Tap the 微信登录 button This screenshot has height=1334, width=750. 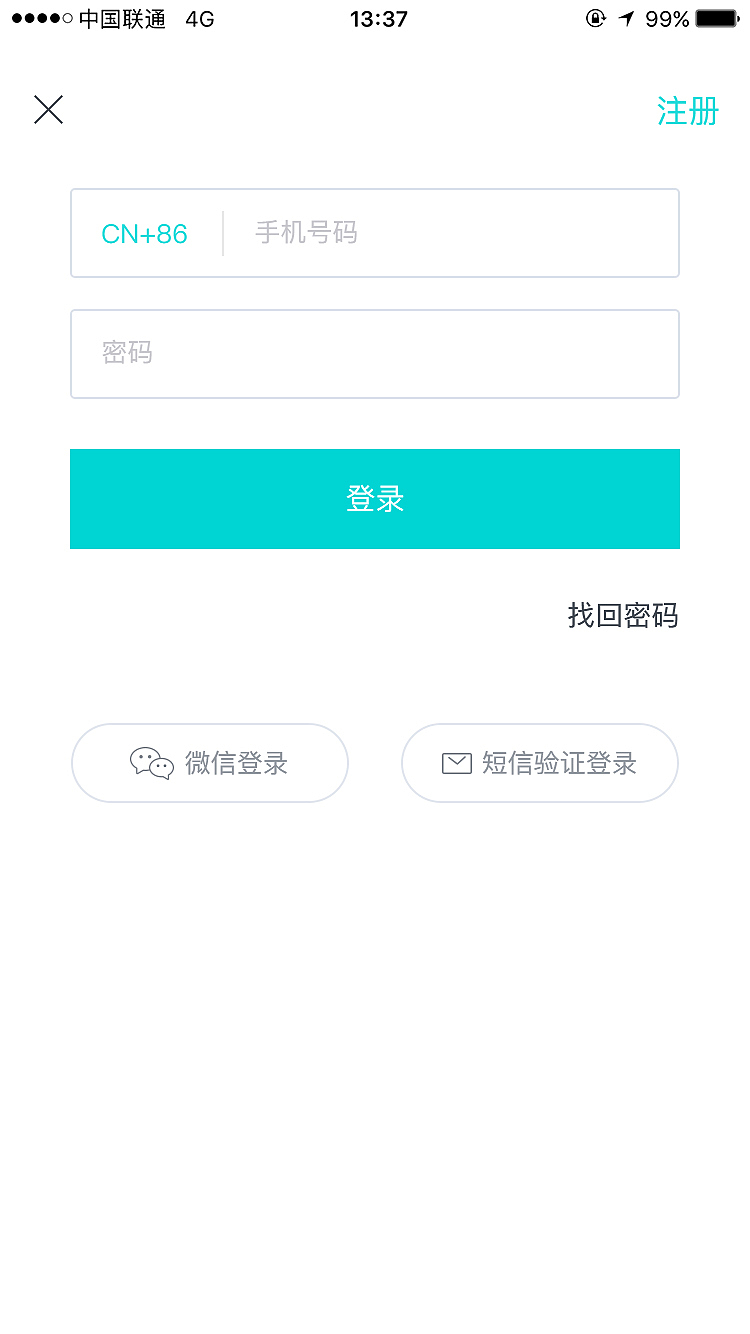(x=210, y=763)
